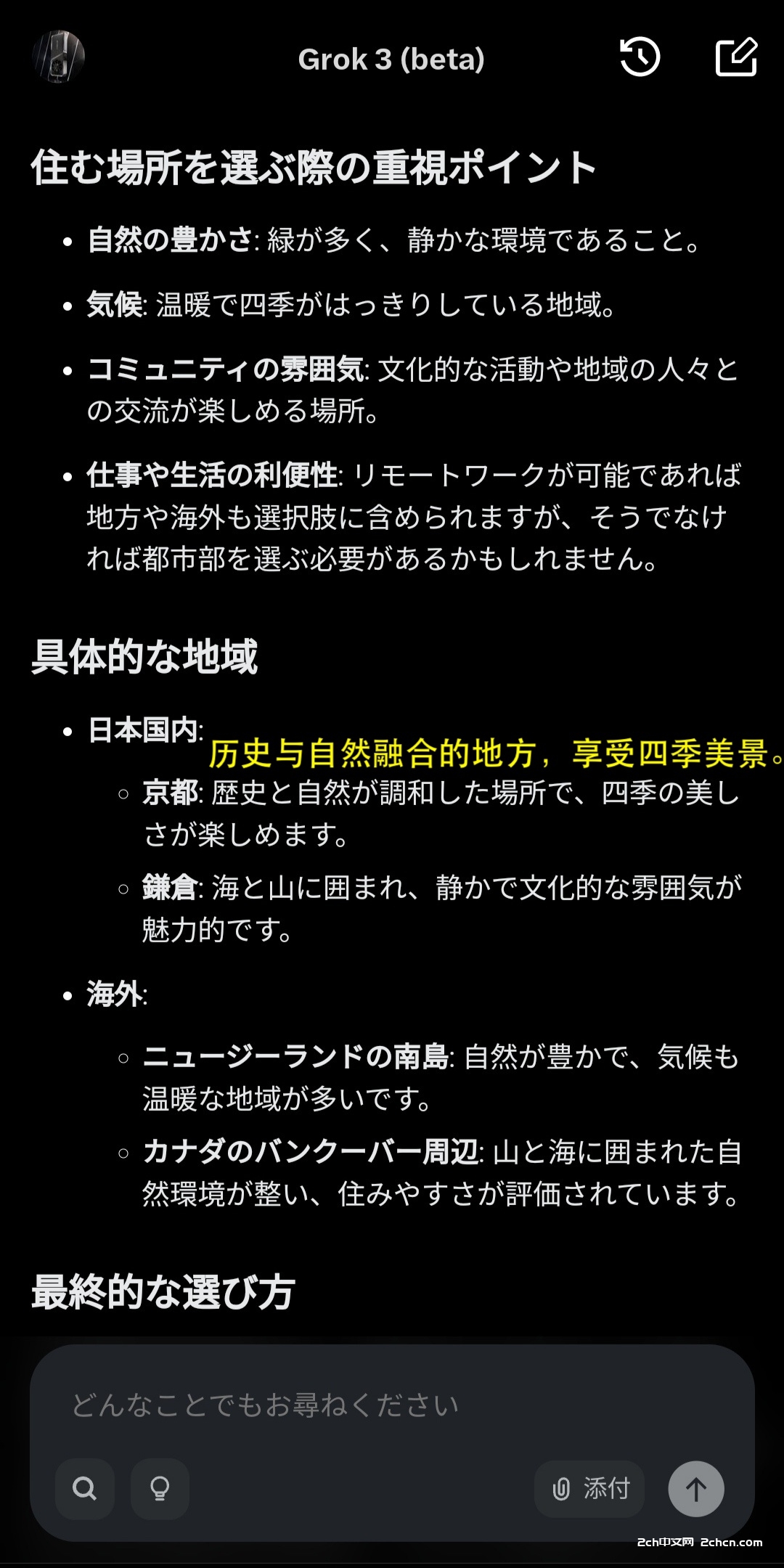
Task: Start a new chat
Action: click(736, 57)
